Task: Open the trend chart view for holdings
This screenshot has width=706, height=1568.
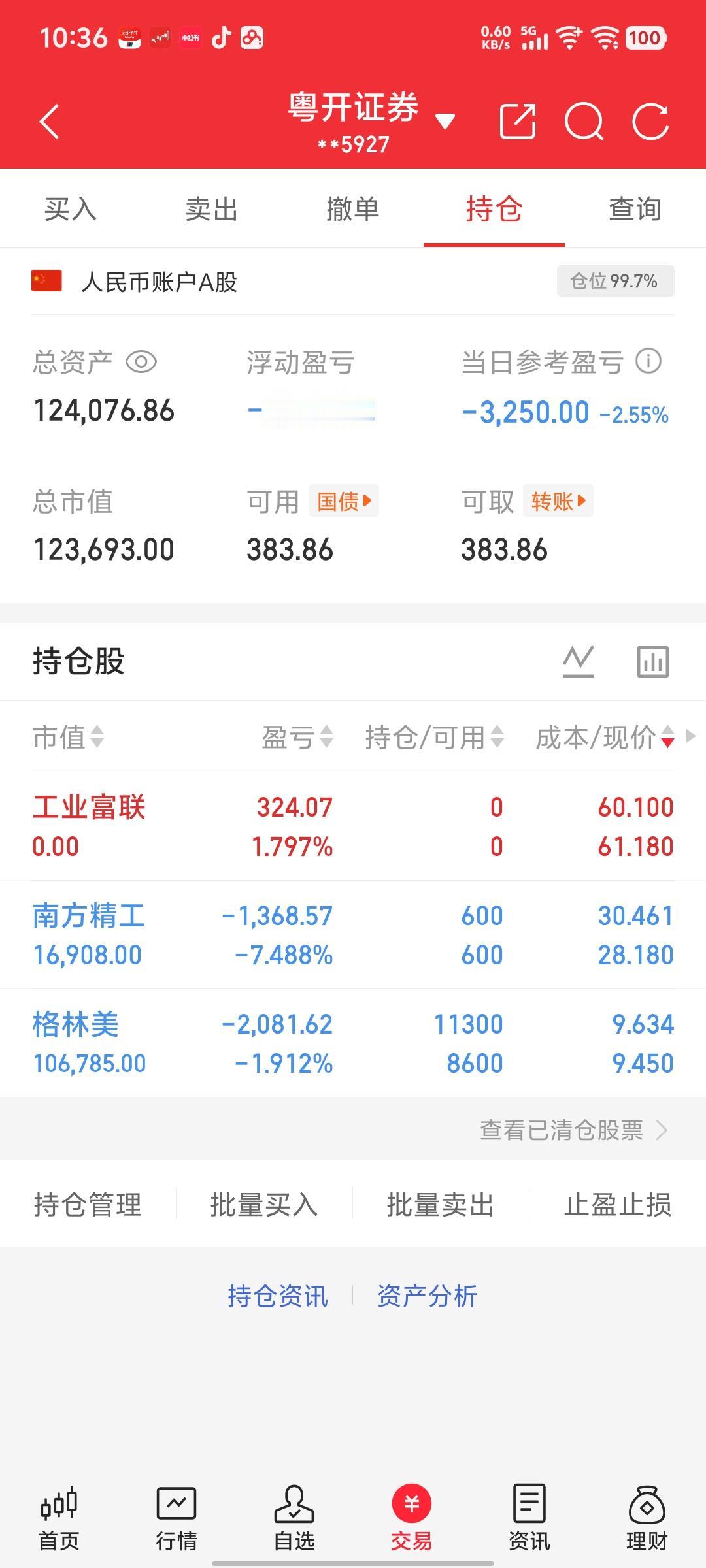Action: click(578, 661)
